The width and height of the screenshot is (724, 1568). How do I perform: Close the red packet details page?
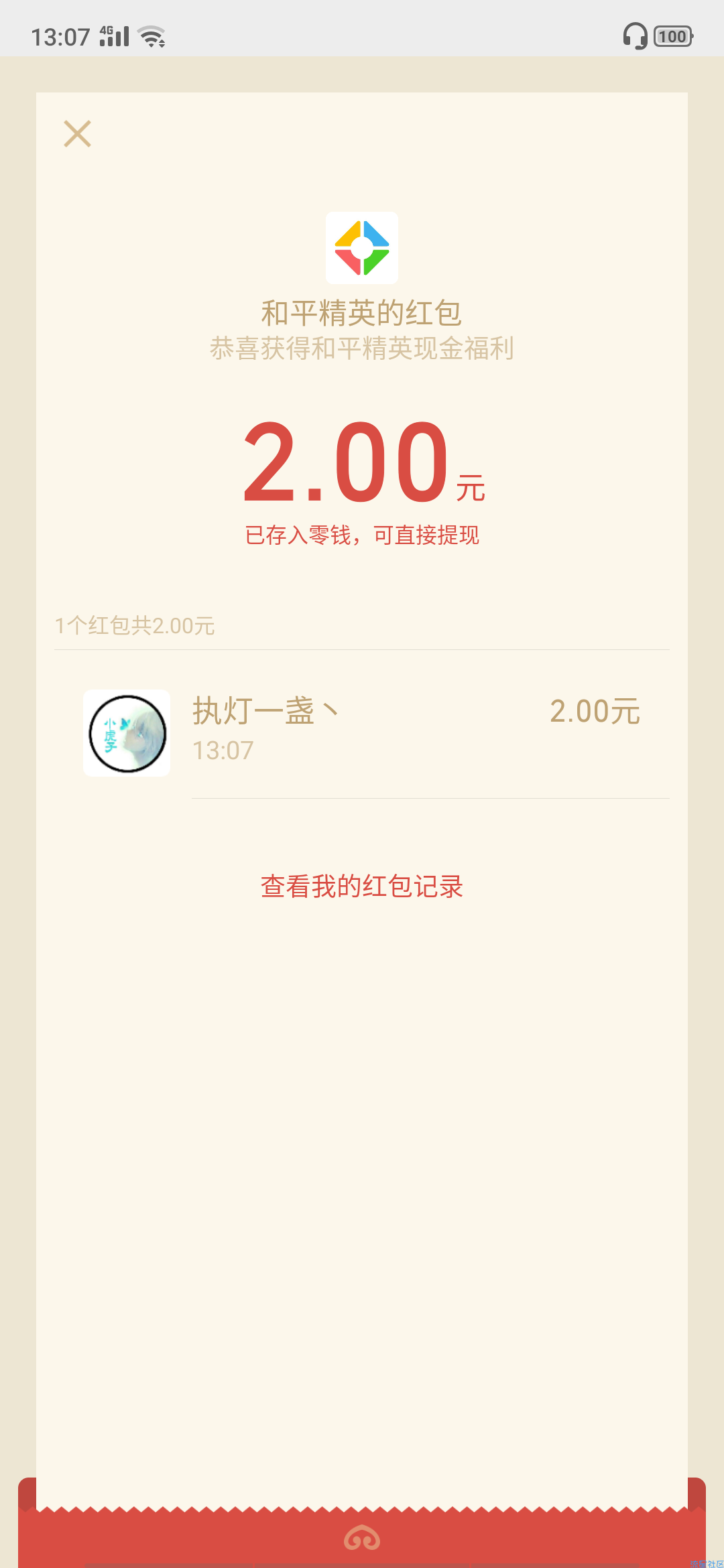(77, 133)
